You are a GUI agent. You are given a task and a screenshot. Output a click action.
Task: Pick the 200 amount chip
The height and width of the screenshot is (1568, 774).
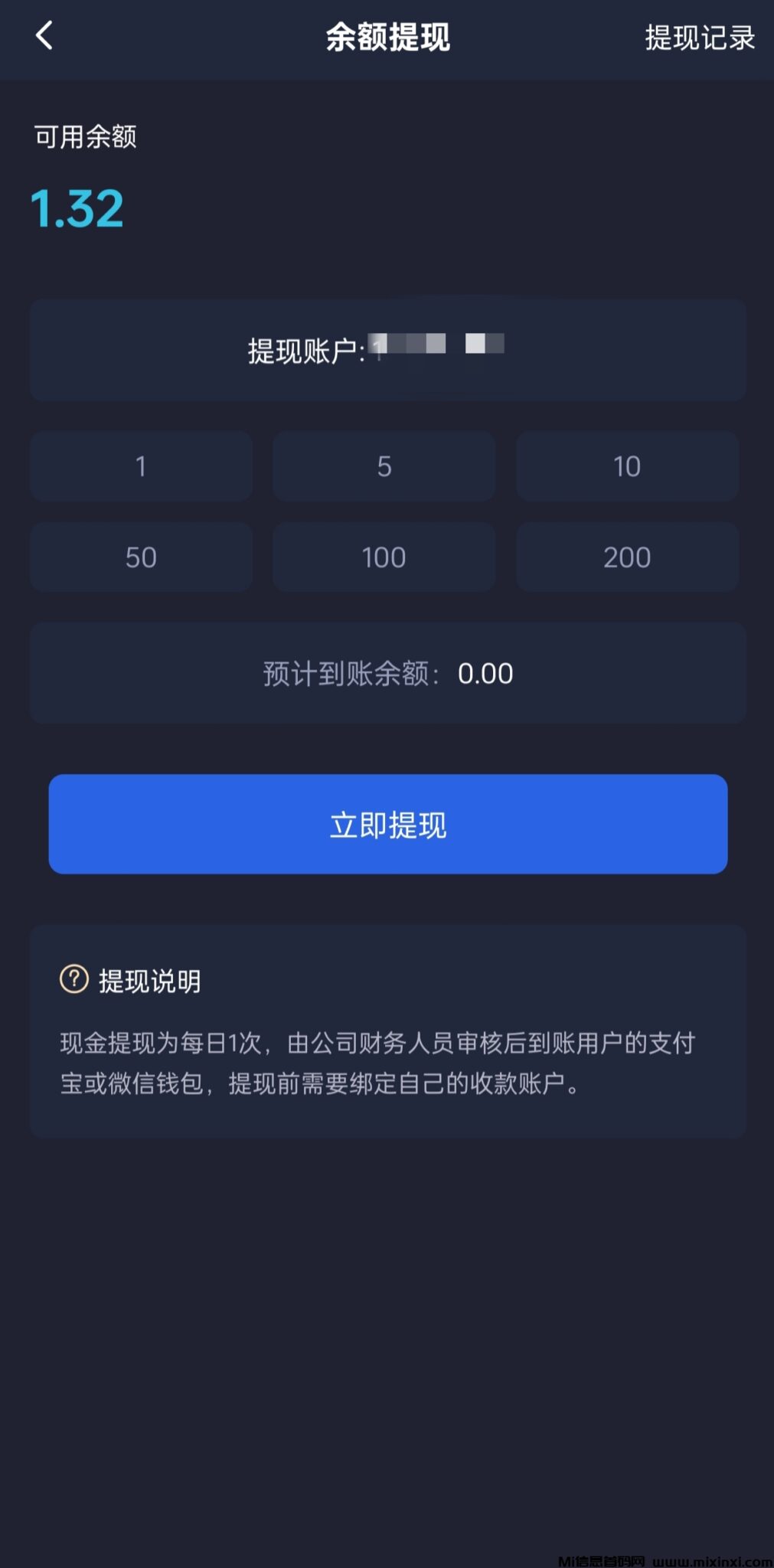pyautogui.click(x=626, y=557)
